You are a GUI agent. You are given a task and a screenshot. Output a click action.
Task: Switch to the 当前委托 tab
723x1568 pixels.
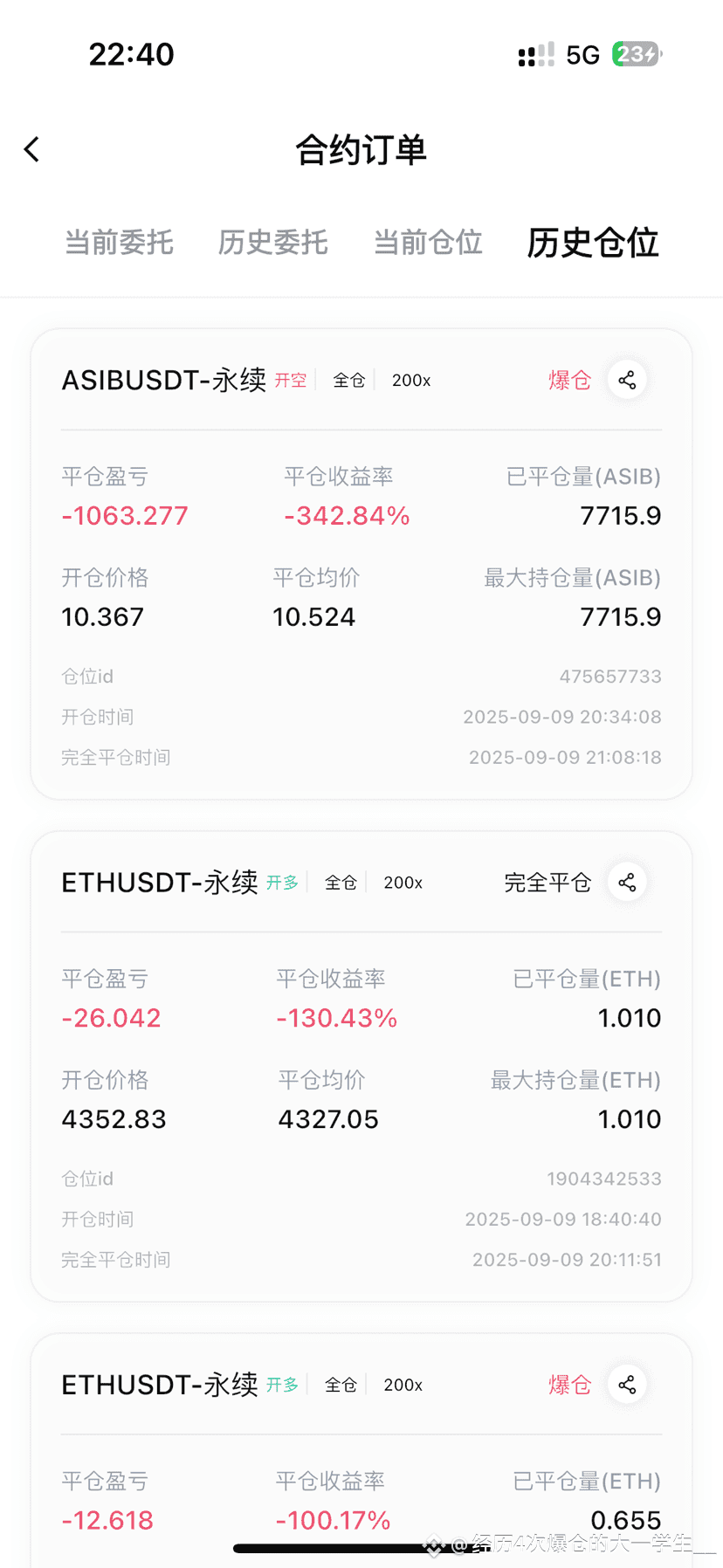[x=119, y=243]
